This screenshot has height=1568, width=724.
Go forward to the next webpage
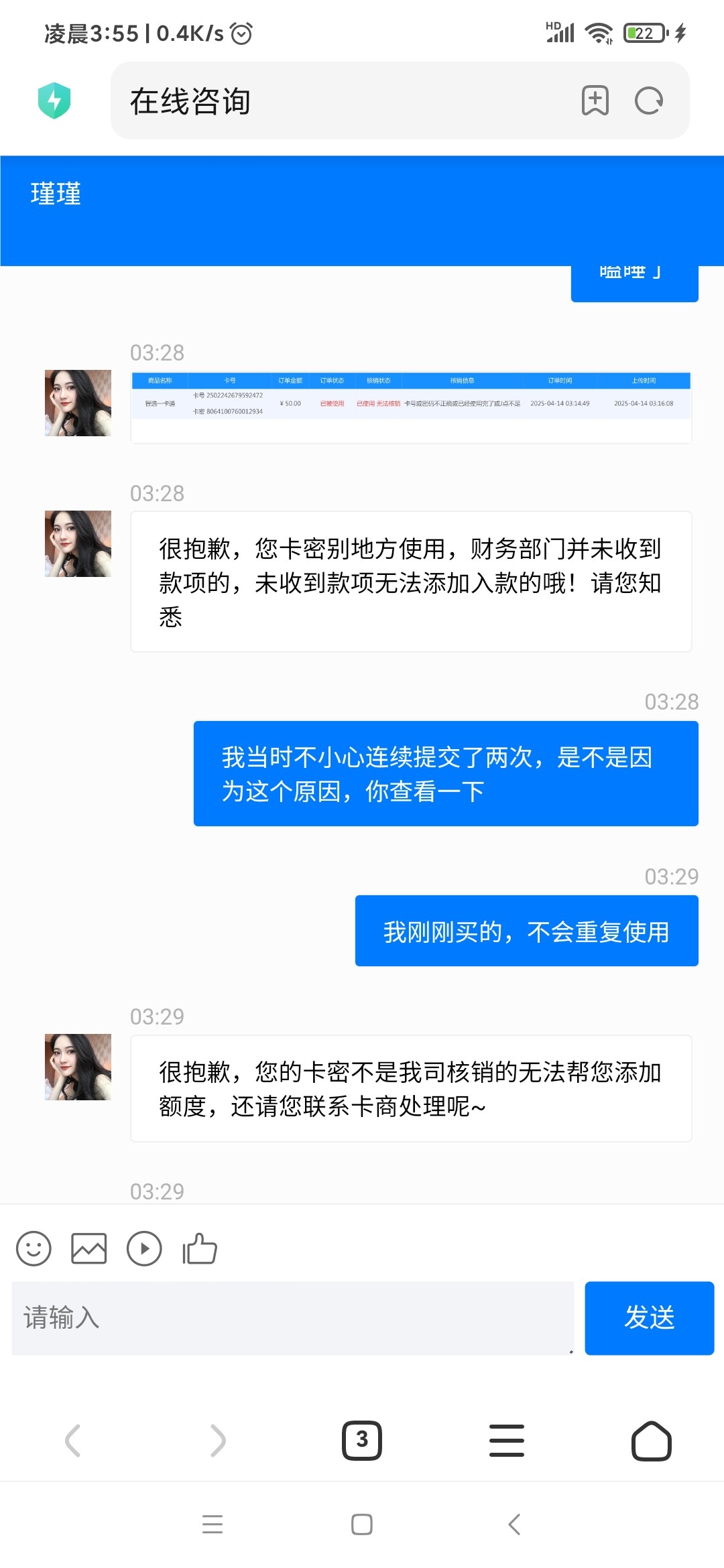coord(217,1441)
